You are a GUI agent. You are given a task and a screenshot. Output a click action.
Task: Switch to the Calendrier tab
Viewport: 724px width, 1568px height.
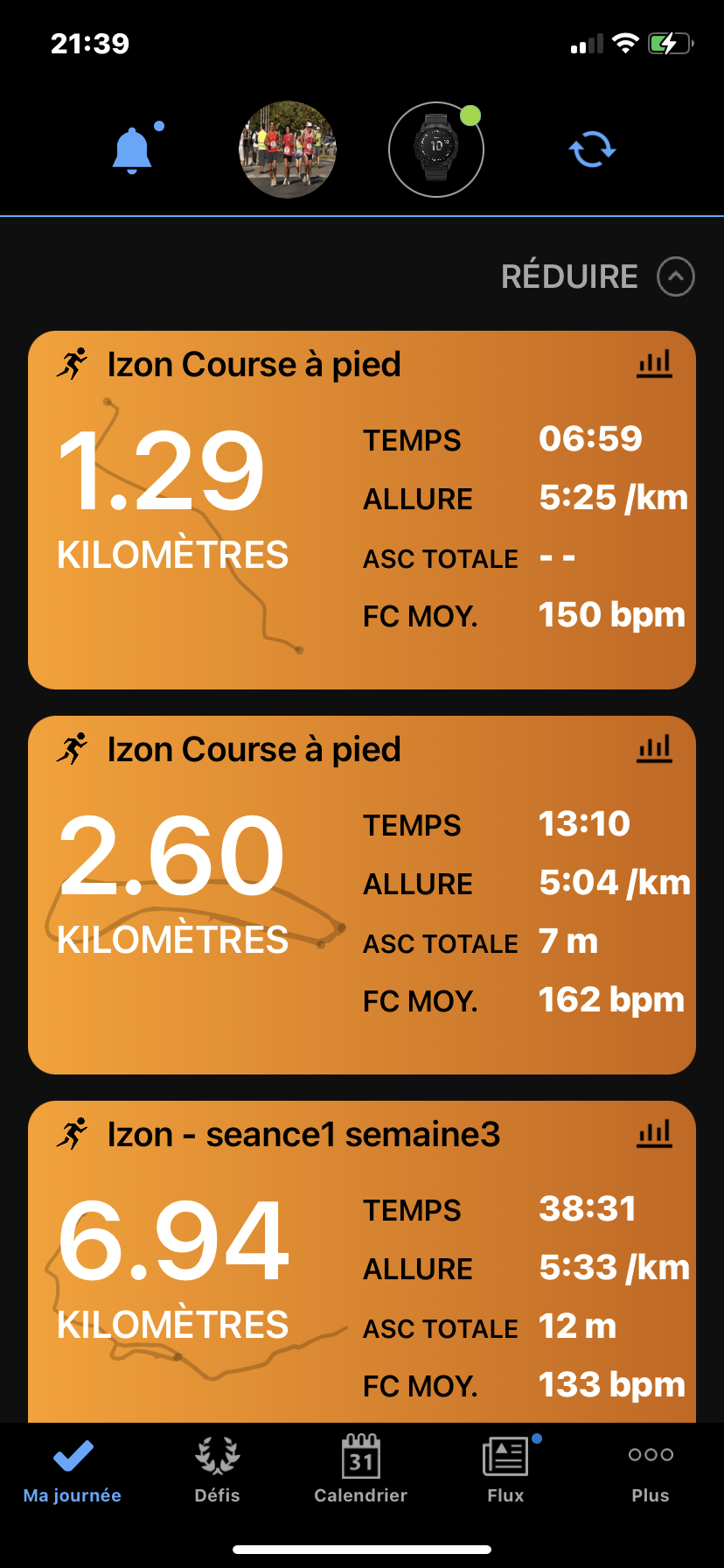(361, 1470)
